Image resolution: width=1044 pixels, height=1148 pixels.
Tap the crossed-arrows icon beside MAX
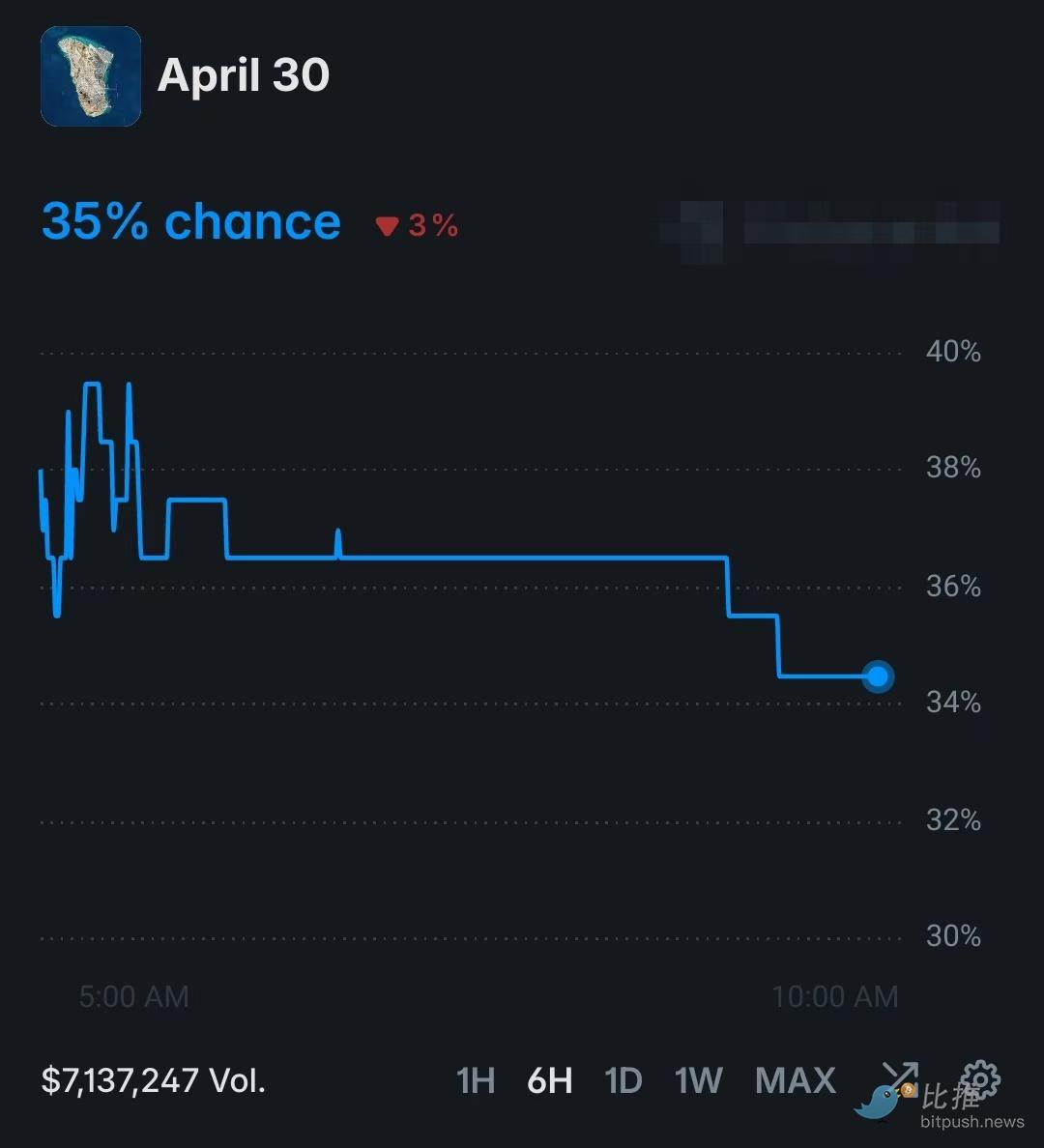[899, 1076]
